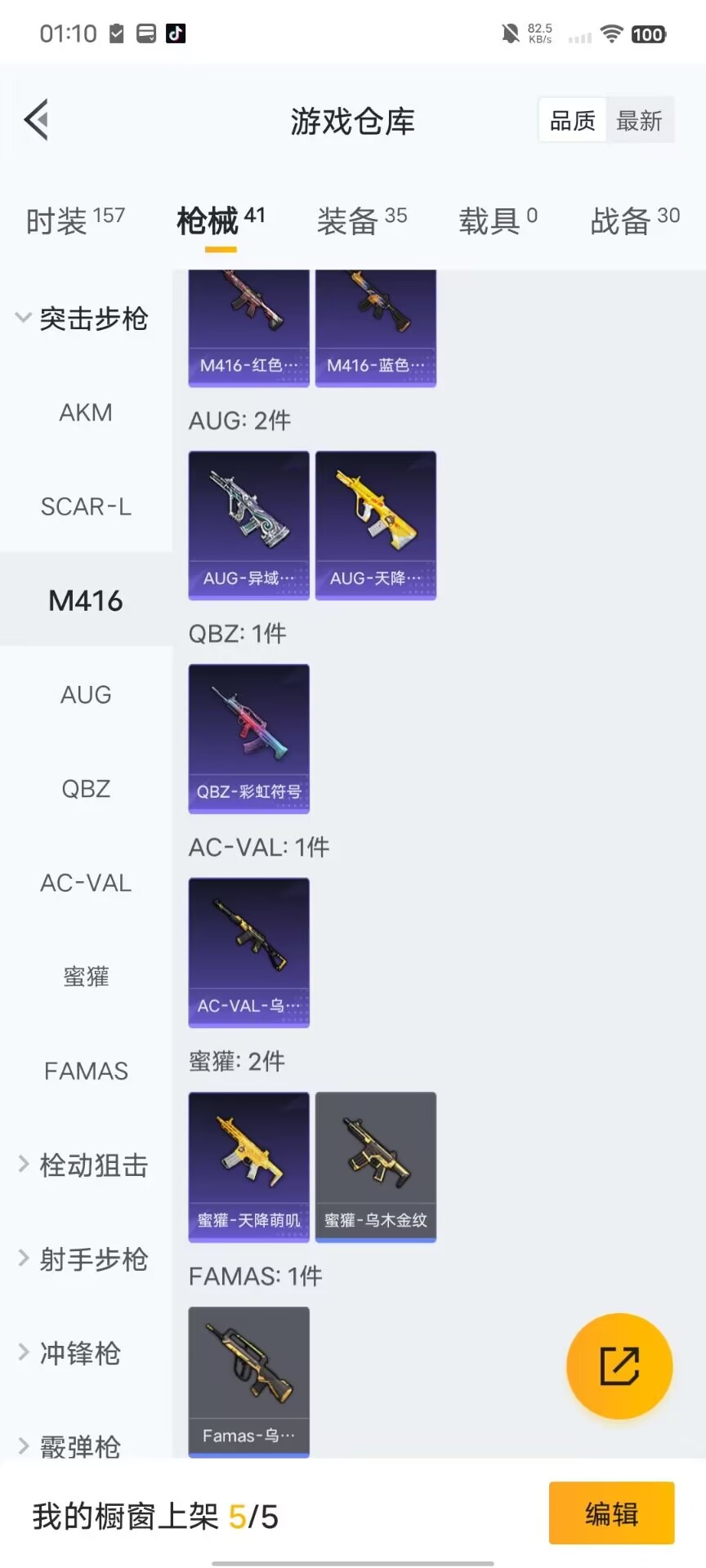Sort by 最新
Viewport: 706px width, 1568px height.
(x=639, y=121)
